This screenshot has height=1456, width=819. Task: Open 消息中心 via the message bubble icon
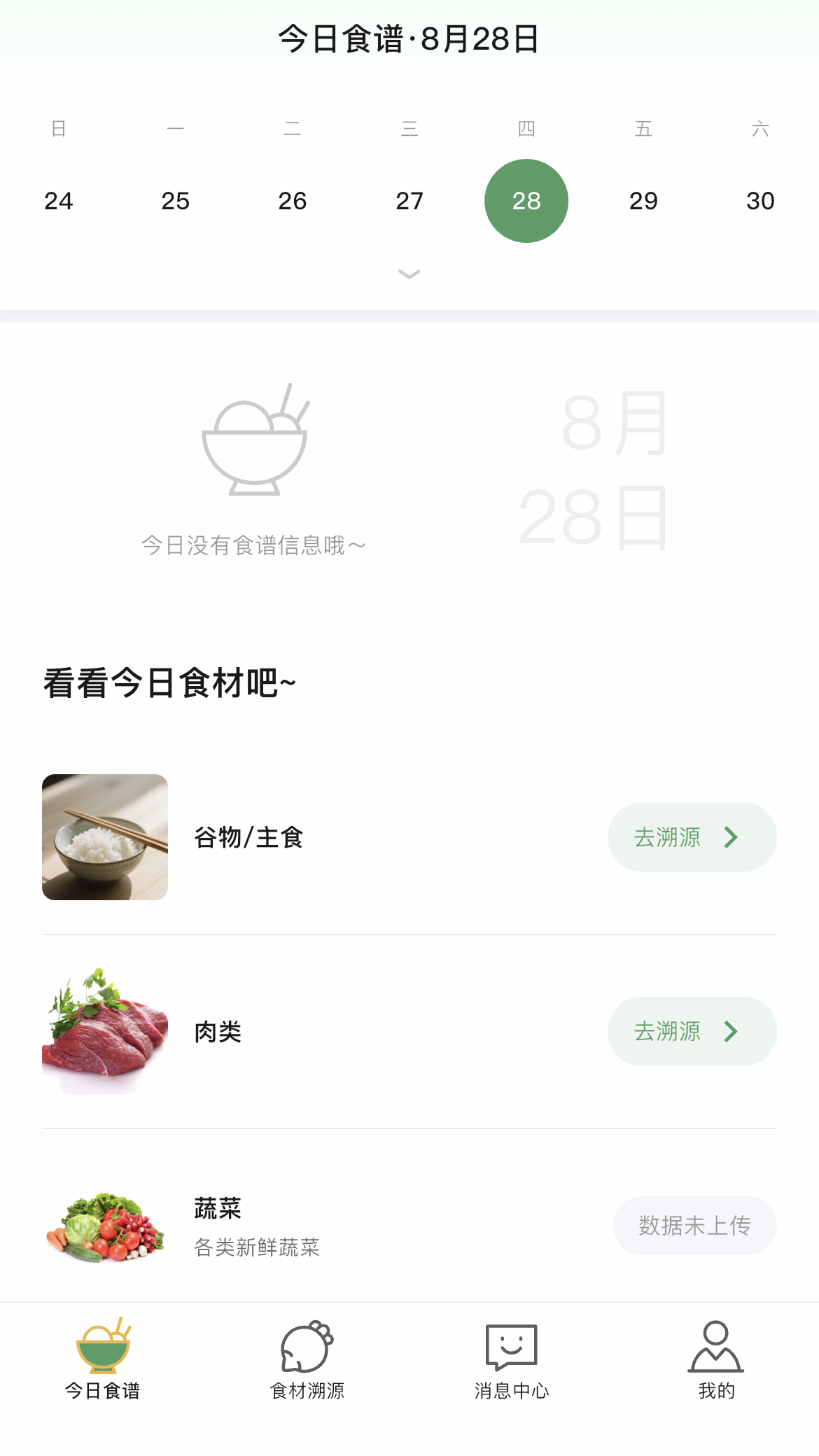coord(512,1347)
